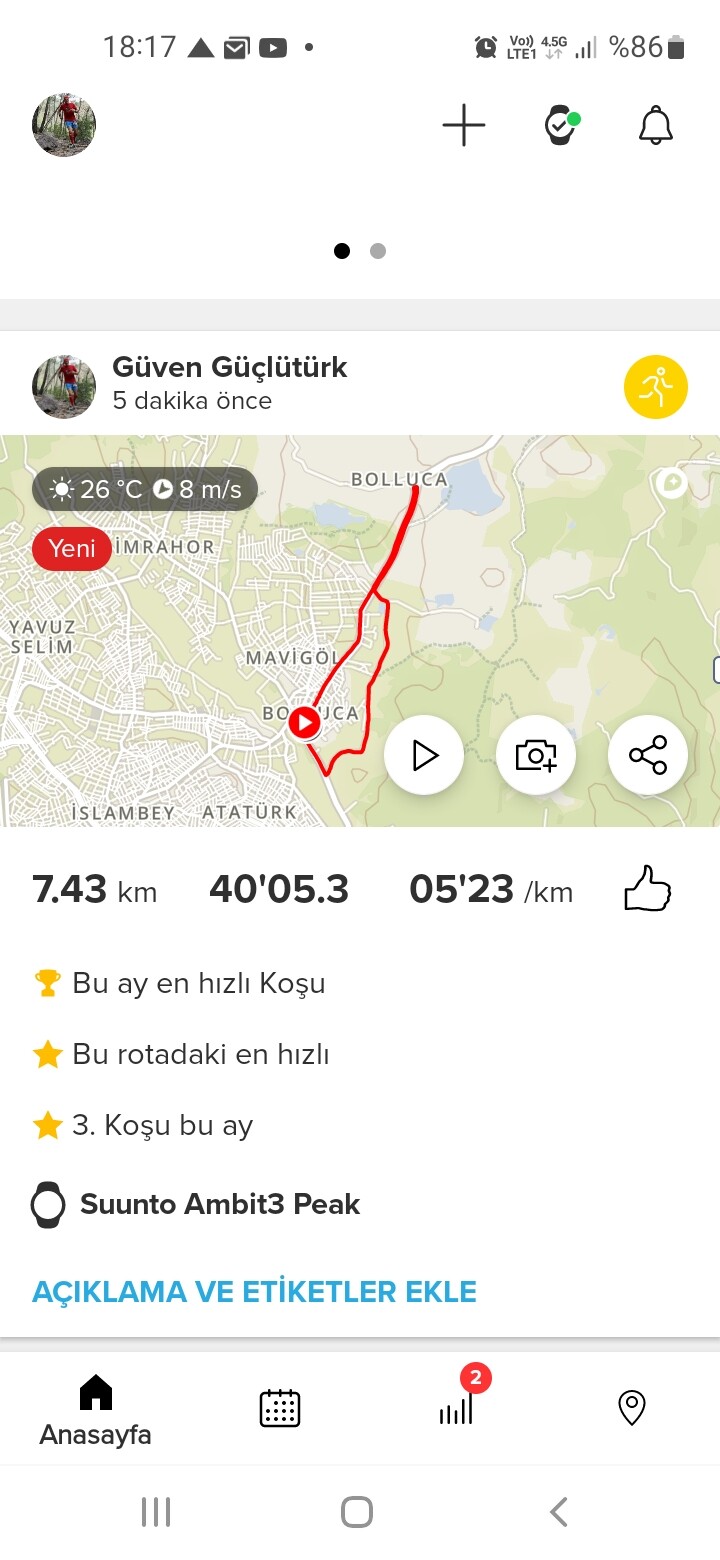
Task: Open the notifications bell
Action: click(x=656, y=125)
